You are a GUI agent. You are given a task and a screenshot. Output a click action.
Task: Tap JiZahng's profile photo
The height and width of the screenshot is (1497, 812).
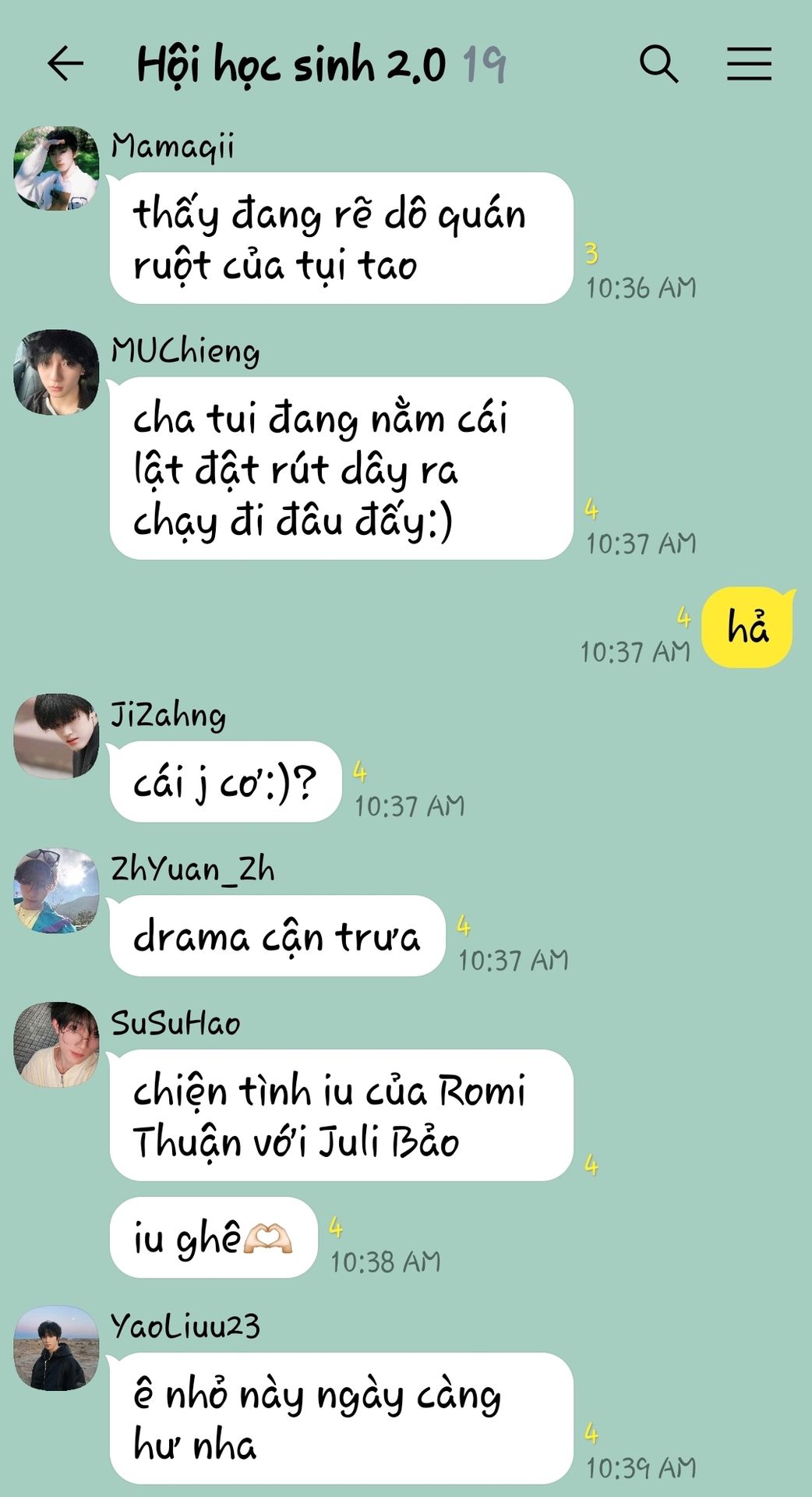[56, 736]
